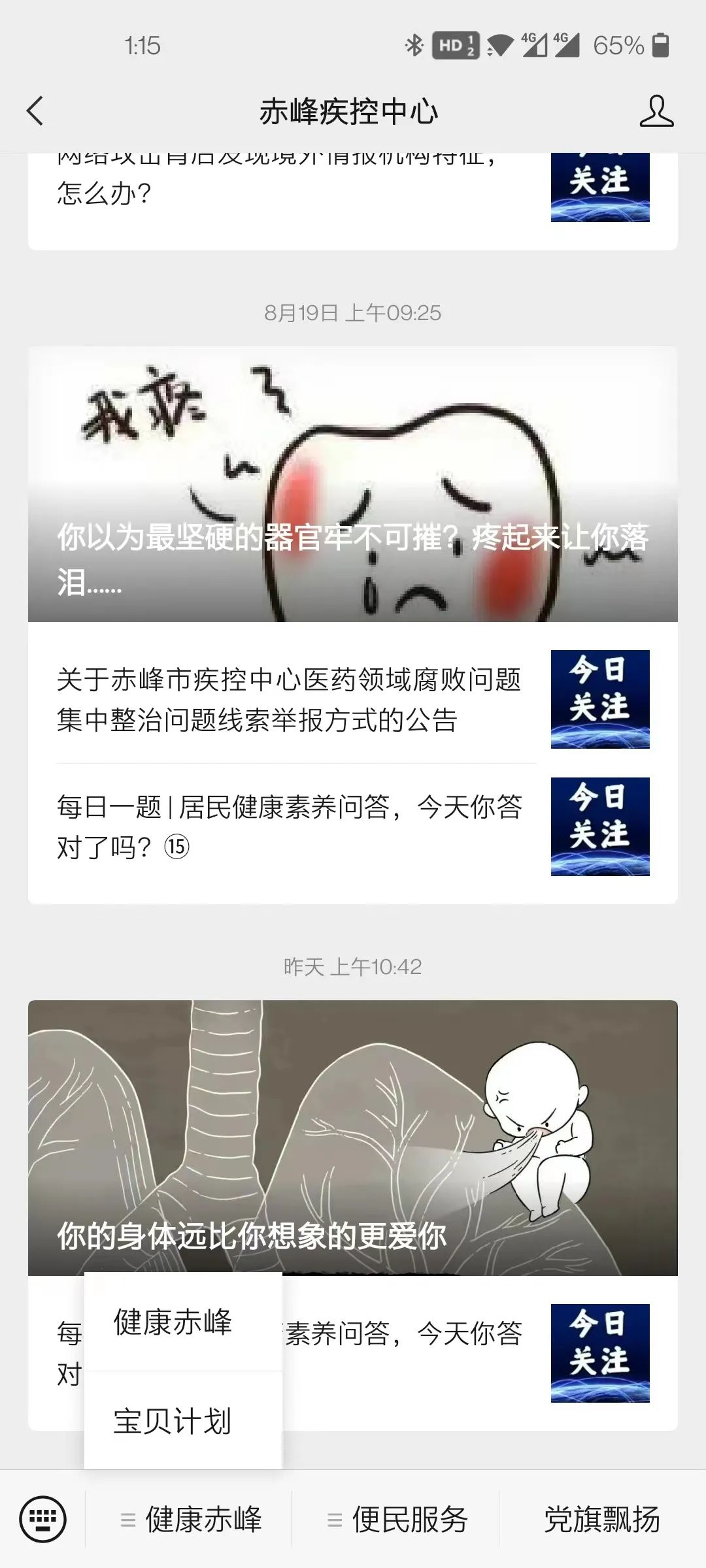The height and width of the screenshot is (1568, 706).
Task: Go back from 赤峰疾控中心 account page
Action: [x=35, y=111]
